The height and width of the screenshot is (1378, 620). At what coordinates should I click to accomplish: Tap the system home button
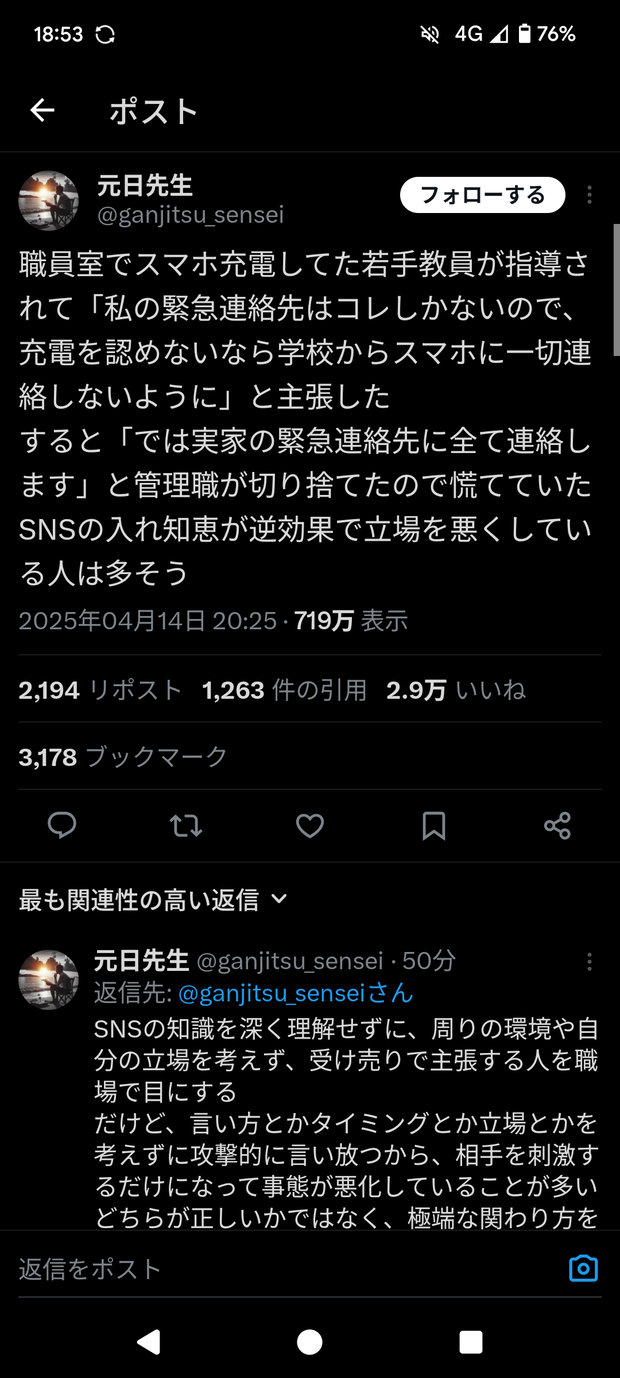[310, 1342]
